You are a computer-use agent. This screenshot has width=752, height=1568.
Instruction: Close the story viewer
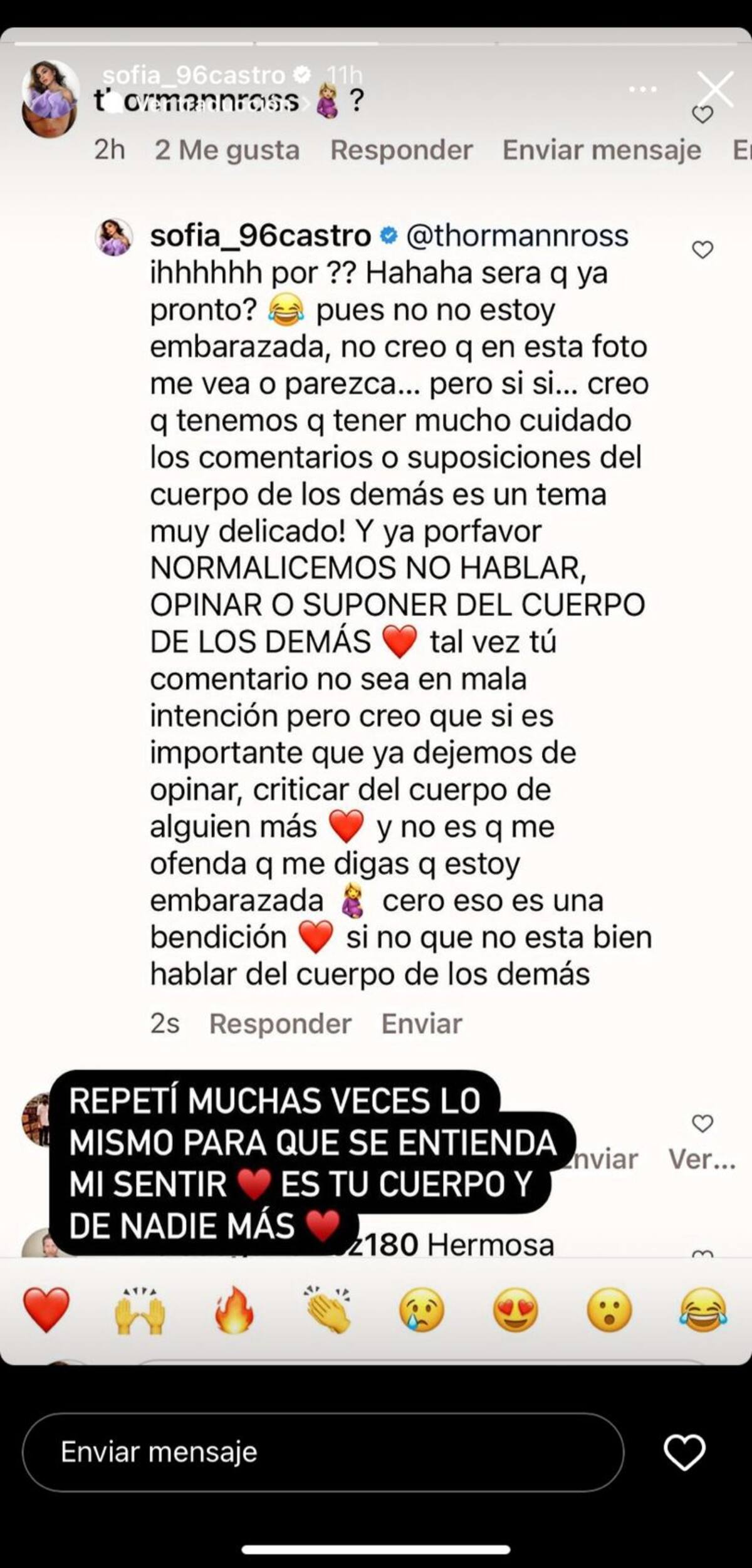(715, 88)
